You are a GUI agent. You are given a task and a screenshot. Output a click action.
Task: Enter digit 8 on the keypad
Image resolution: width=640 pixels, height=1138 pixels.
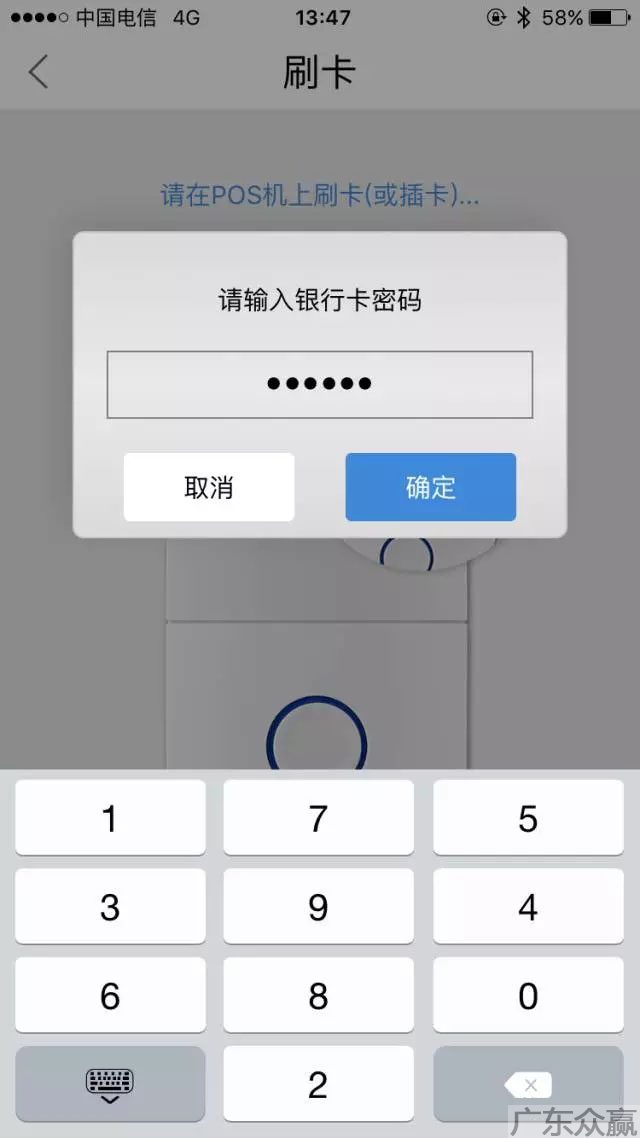point(318,995)
